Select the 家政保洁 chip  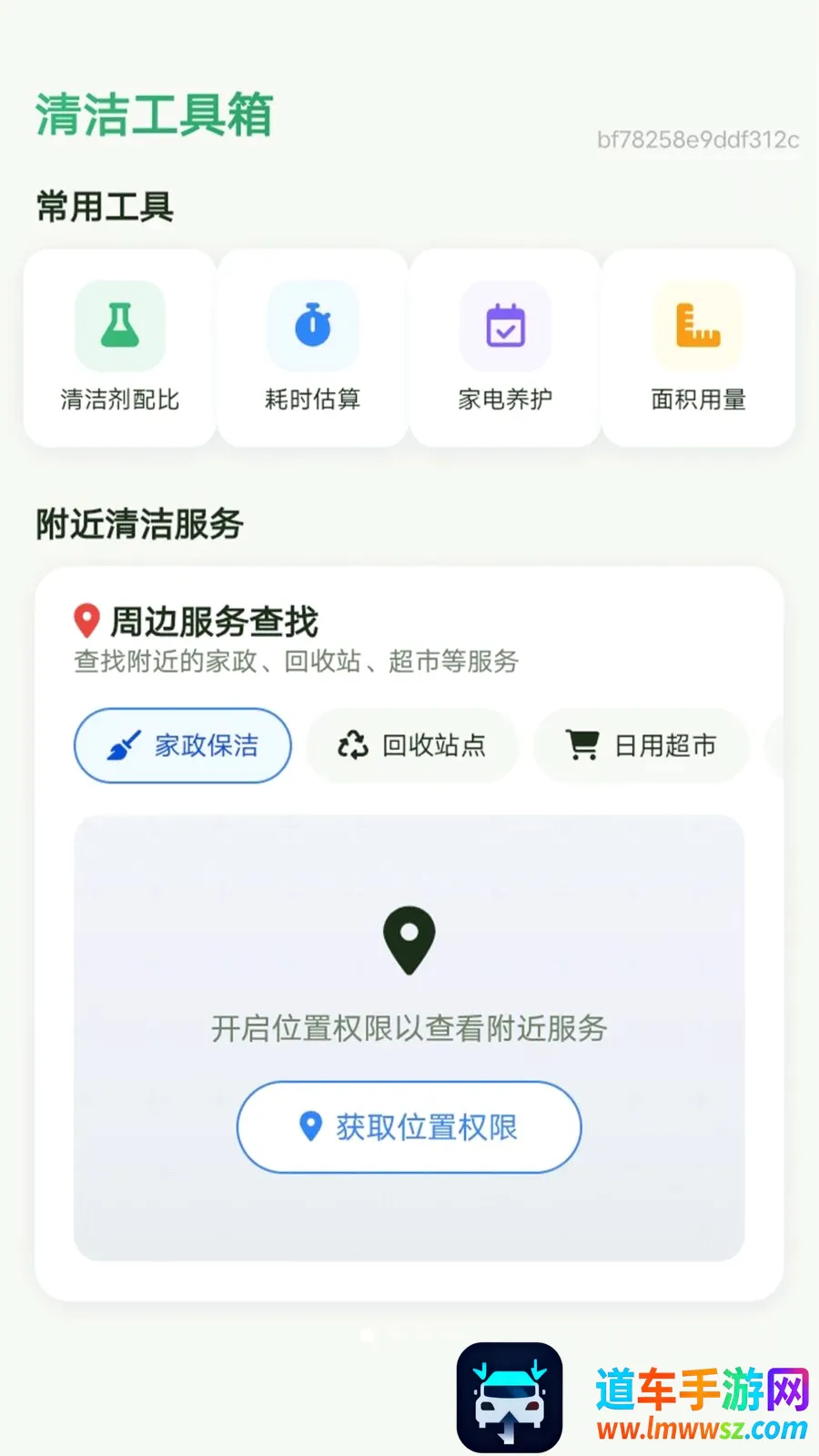[183, 745]
